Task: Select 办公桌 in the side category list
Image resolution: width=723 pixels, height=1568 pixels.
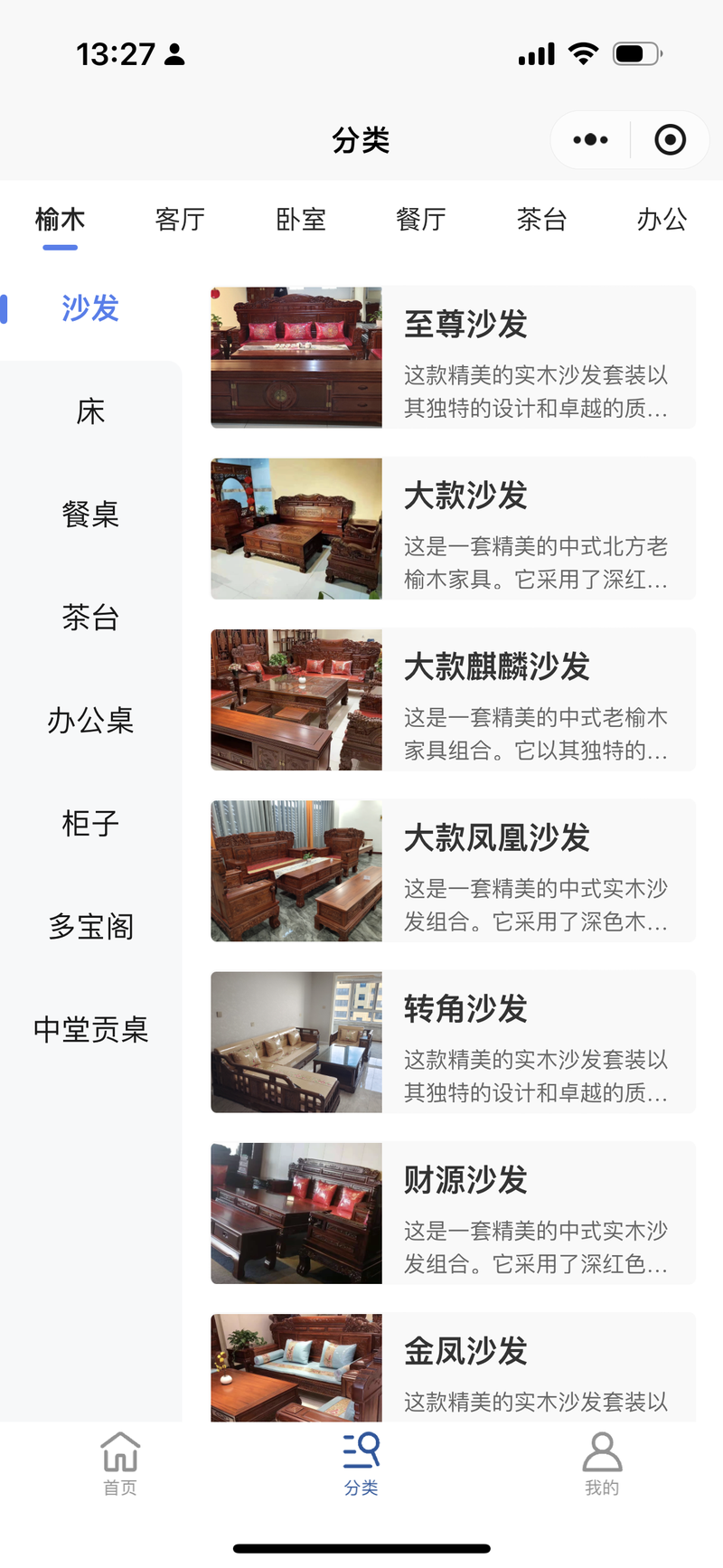Action: [x=90, y=722]
